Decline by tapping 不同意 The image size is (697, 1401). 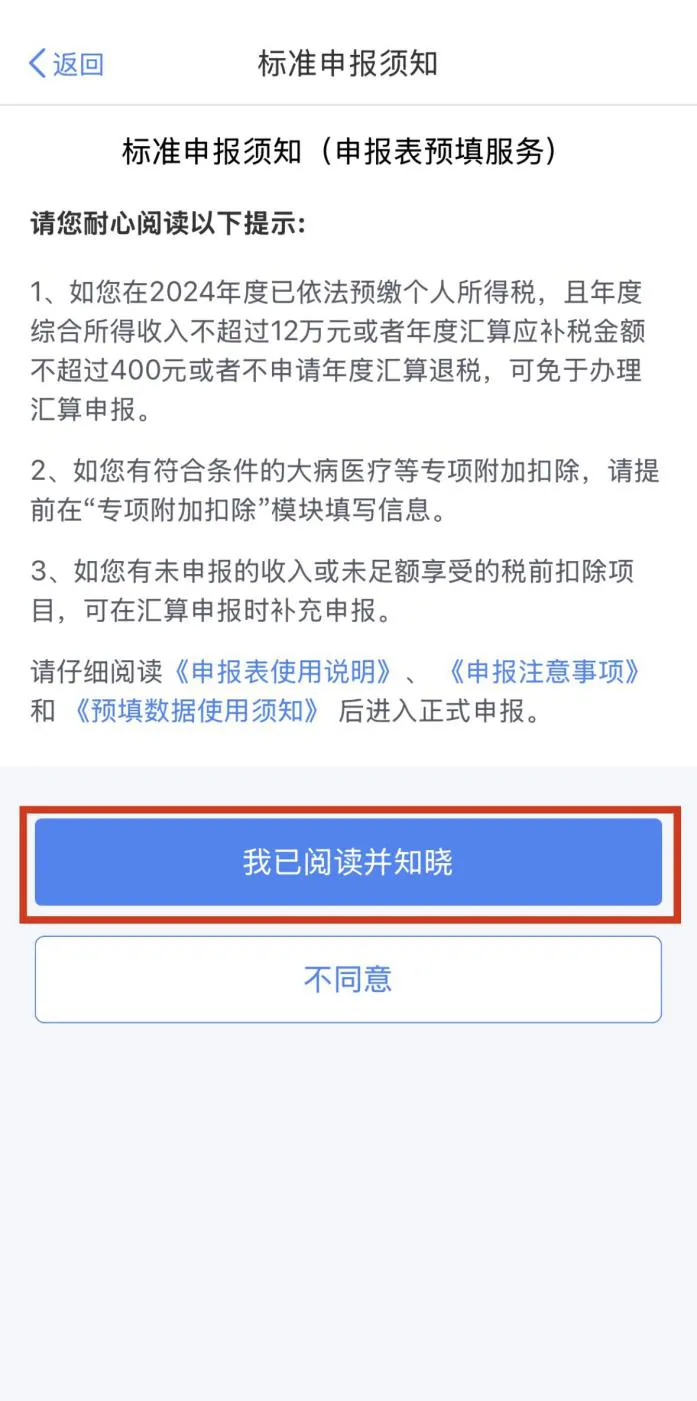tap(348, 979)
